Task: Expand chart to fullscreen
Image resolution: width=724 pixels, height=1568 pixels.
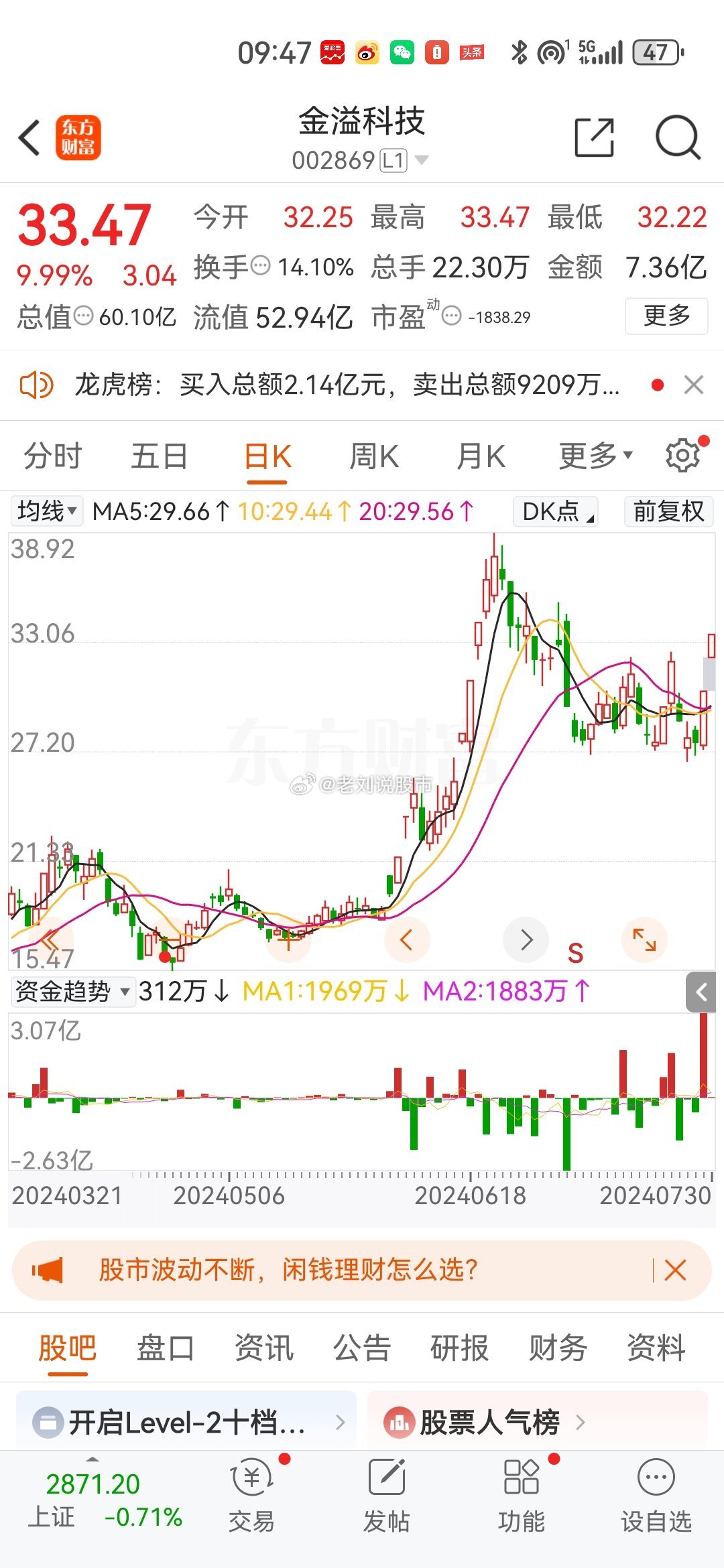Action: coord(644,940)
